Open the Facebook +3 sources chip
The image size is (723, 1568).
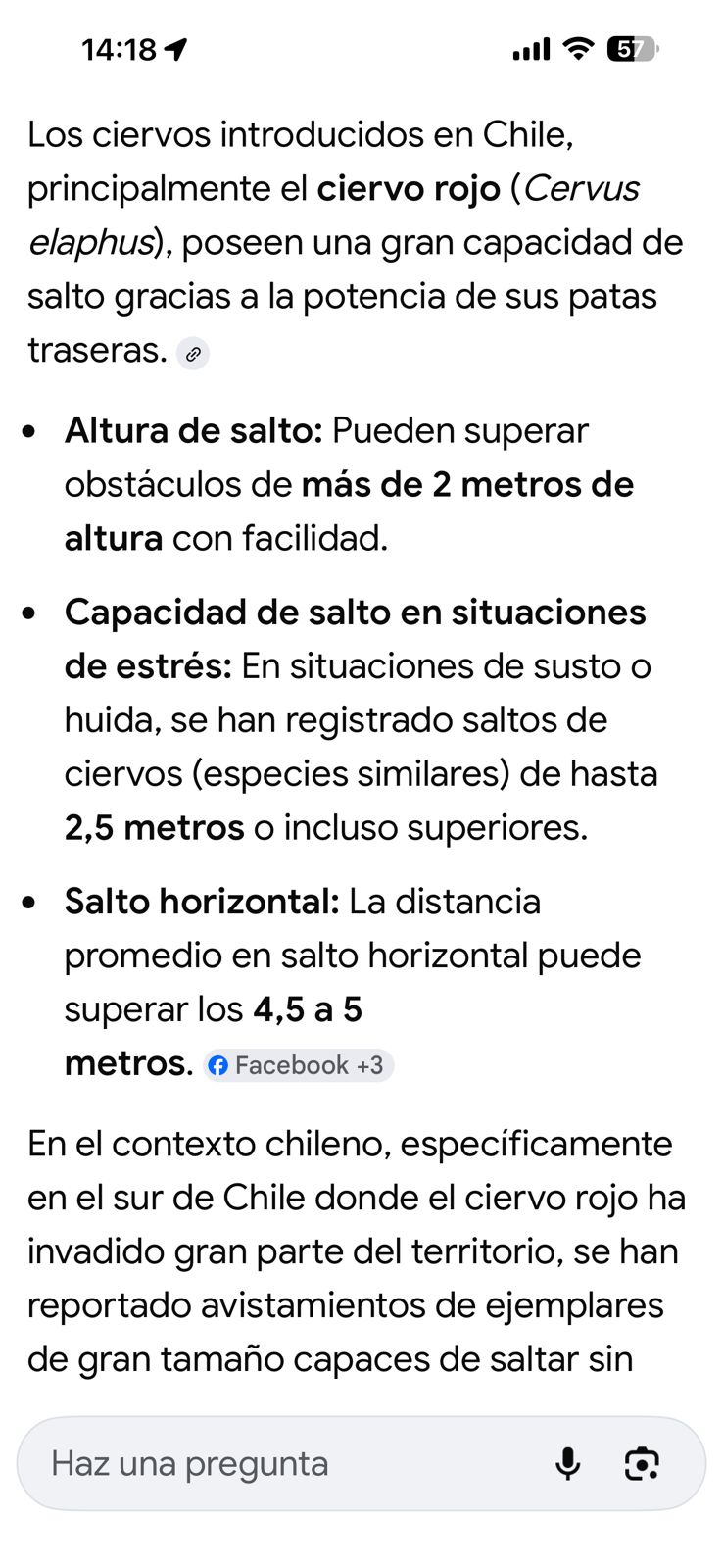point(299,1065)
